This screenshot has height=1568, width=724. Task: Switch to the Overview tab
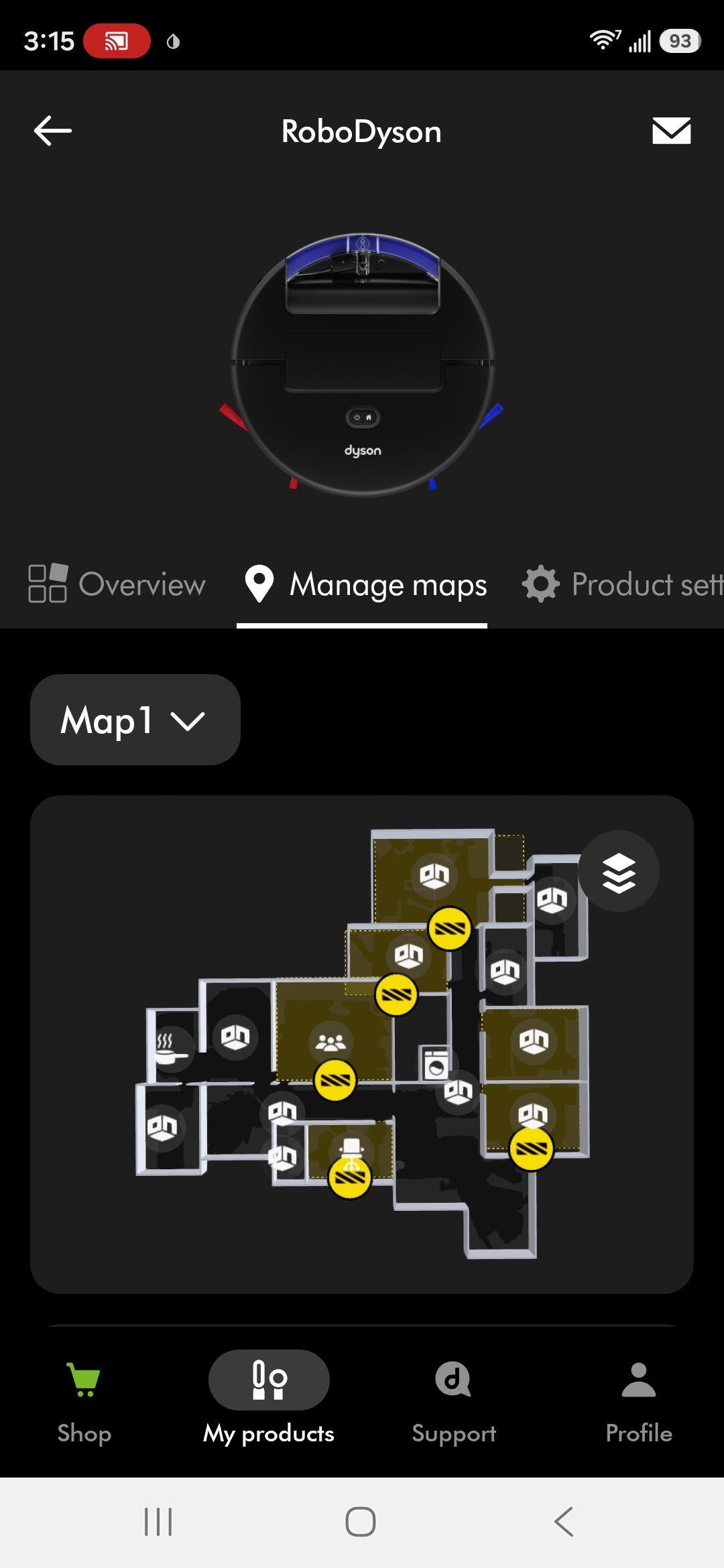(x=117, y=584)
